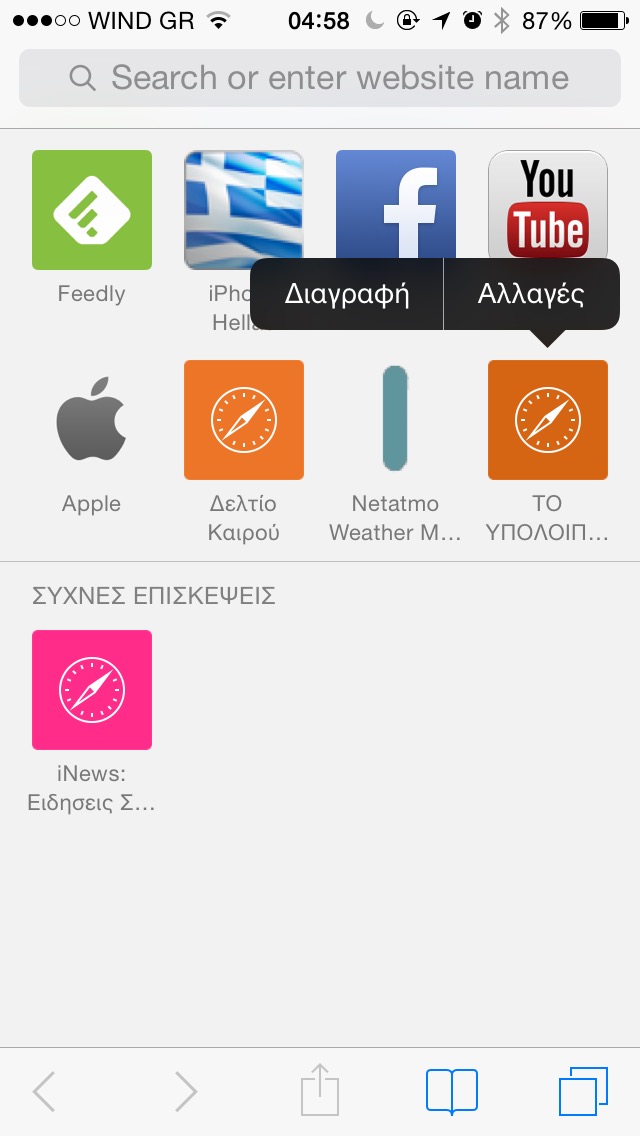Open the Netatmo Weather favorite
Screen dimensions: 640x1136
coord(396,420)
